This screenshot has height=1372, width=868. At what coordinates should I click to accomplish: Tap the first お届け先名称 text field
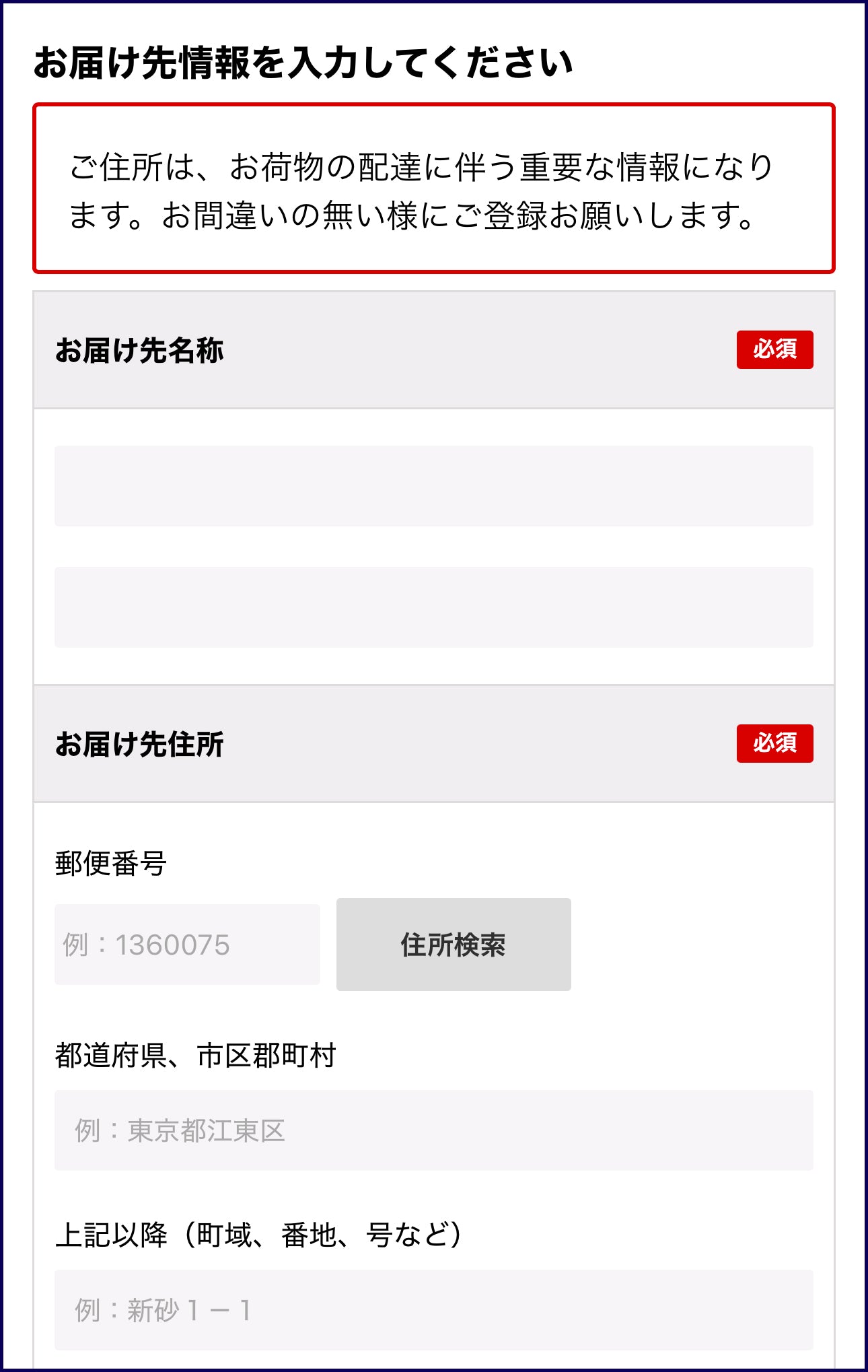pyautogui.click(x=433, y=485)
